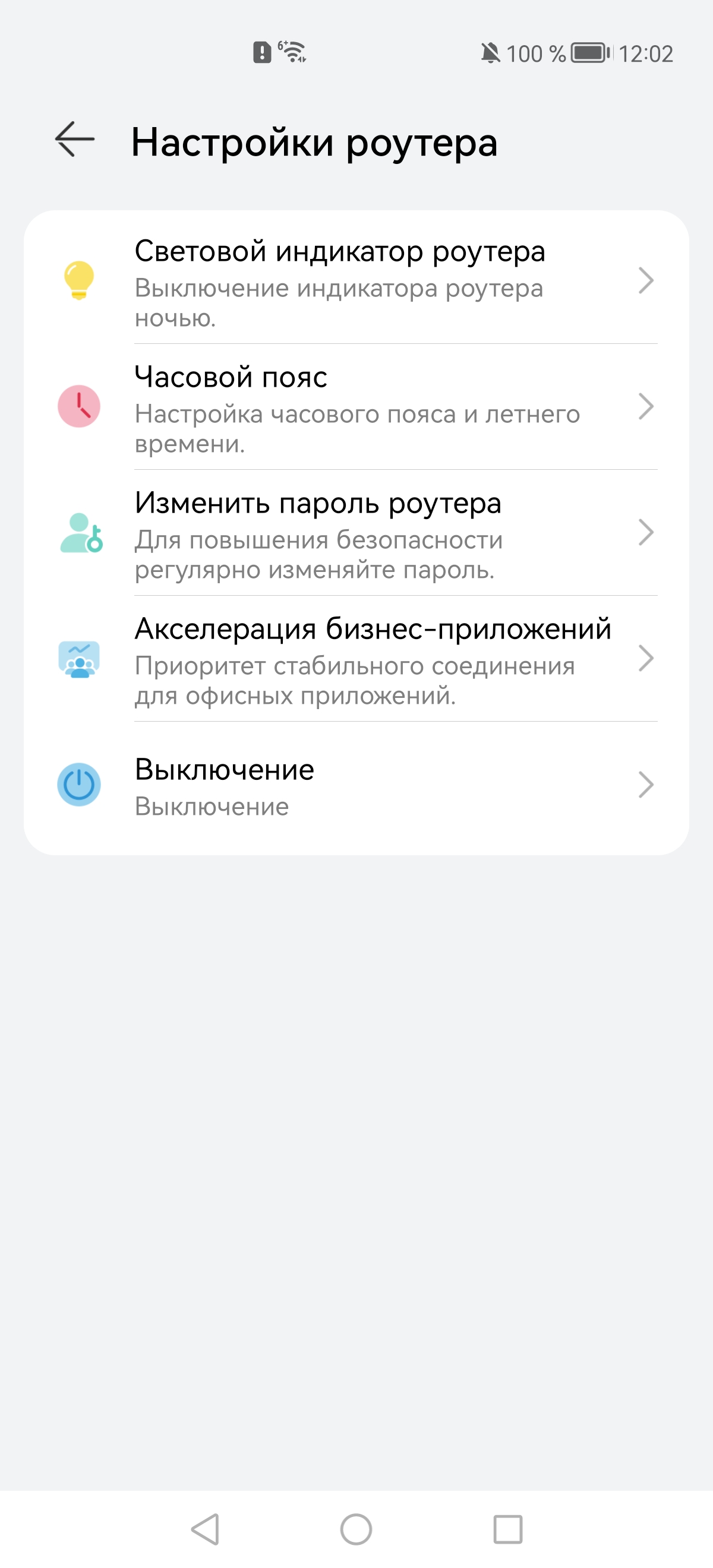
Task: Go back from Настройки роутера
Action: [75, 140]
